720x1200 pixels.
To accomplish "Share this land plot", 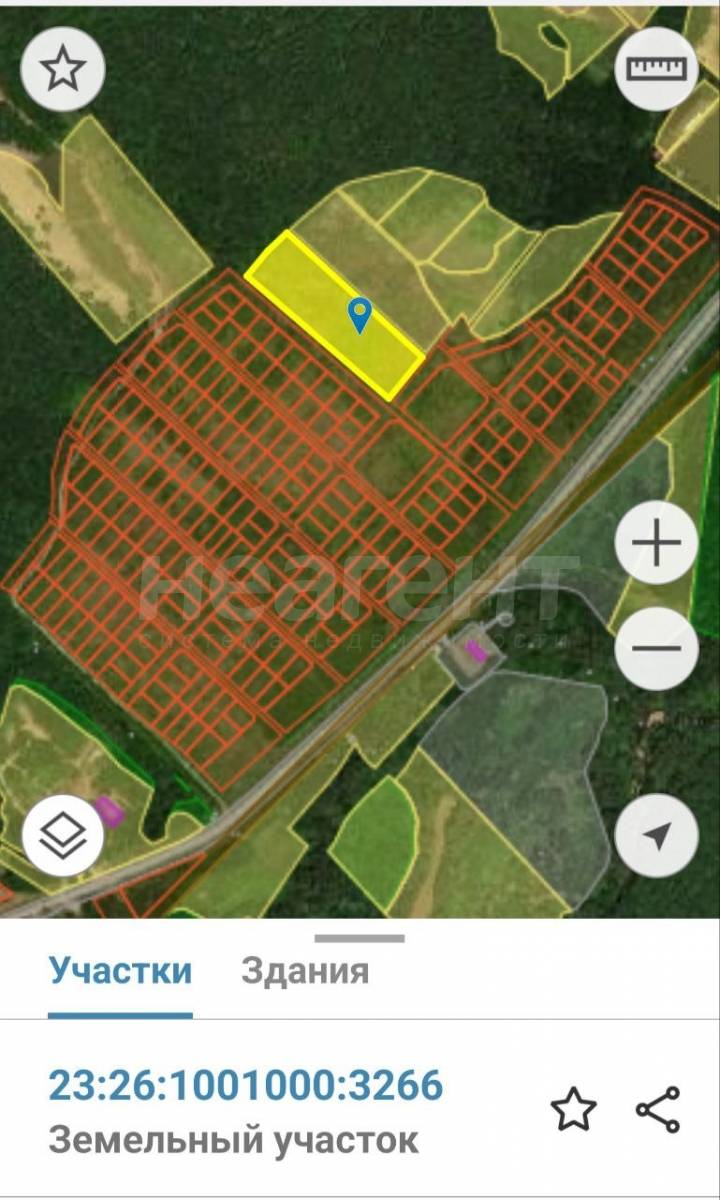I will pos(658,1110).
